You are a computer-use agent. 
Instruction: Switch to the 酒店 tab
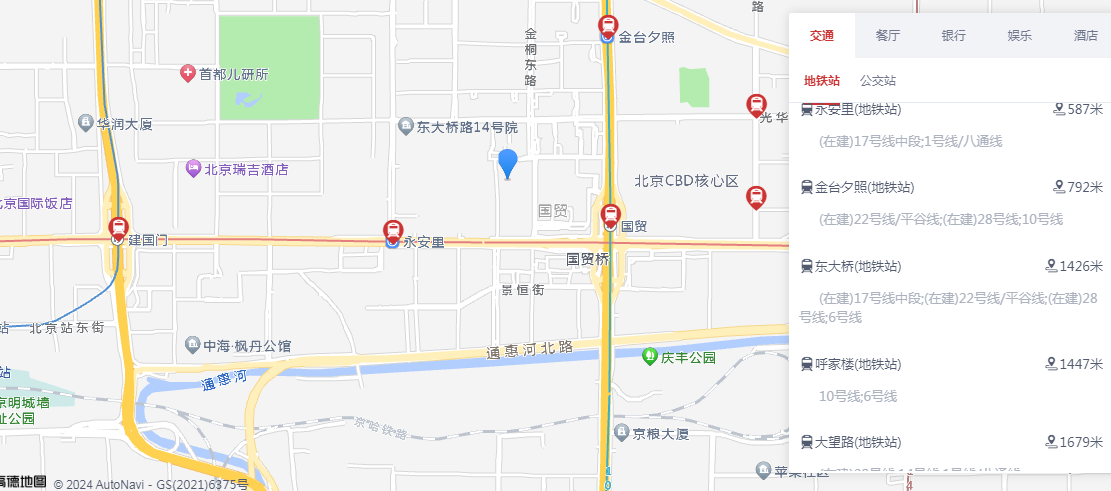(1085, 35)
